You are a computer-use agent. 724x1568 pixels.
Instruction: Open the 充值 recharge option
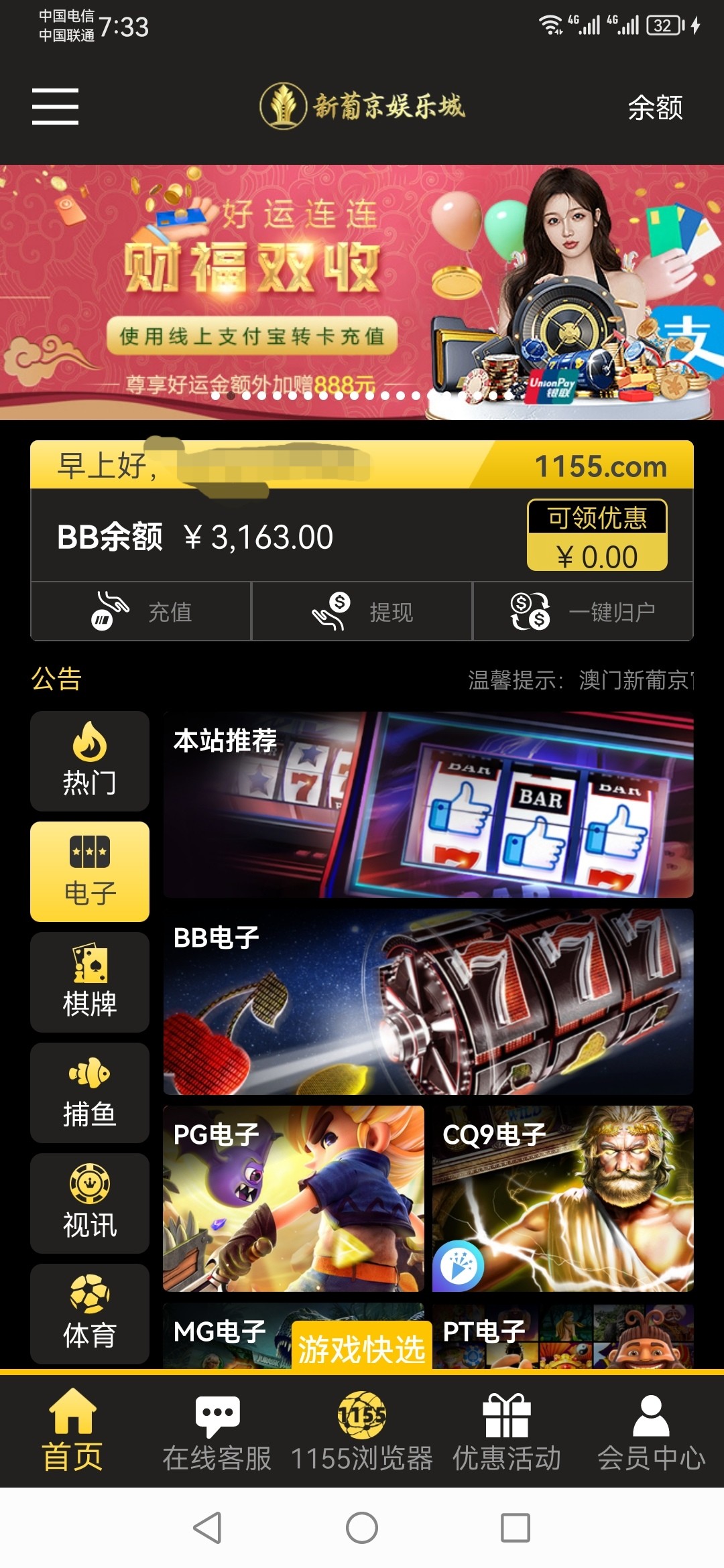click(141, 611)
